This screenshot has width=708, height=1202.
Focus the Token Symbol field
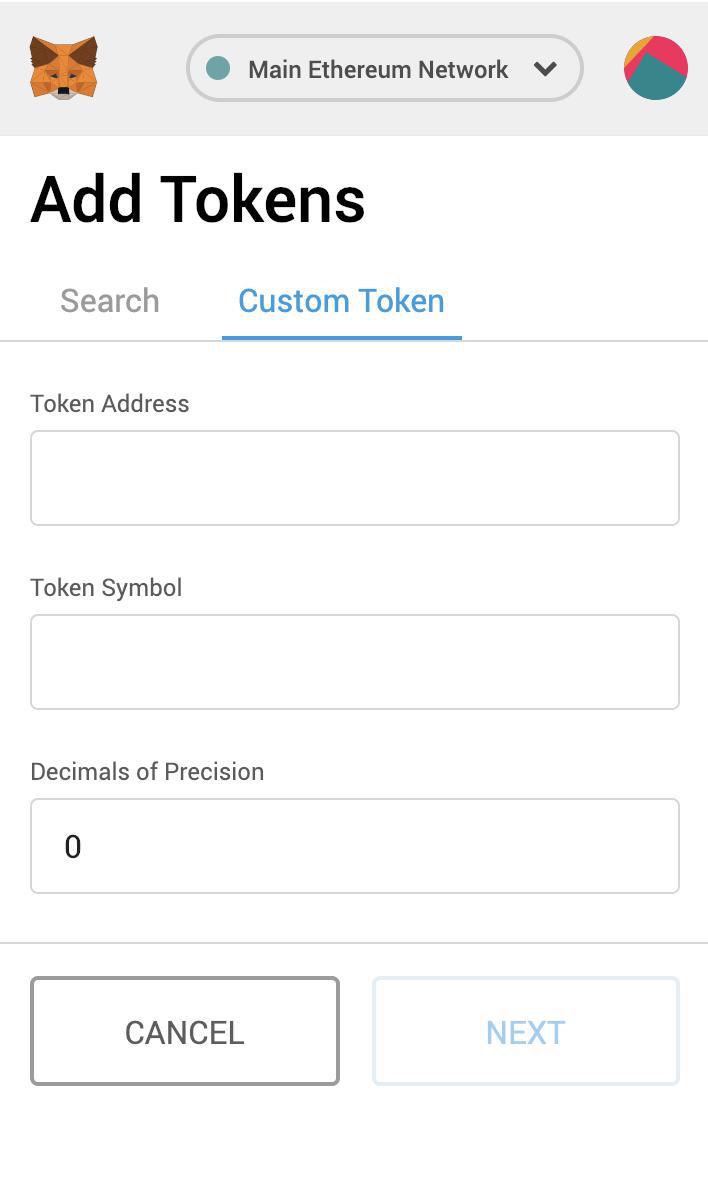point(355,662)
